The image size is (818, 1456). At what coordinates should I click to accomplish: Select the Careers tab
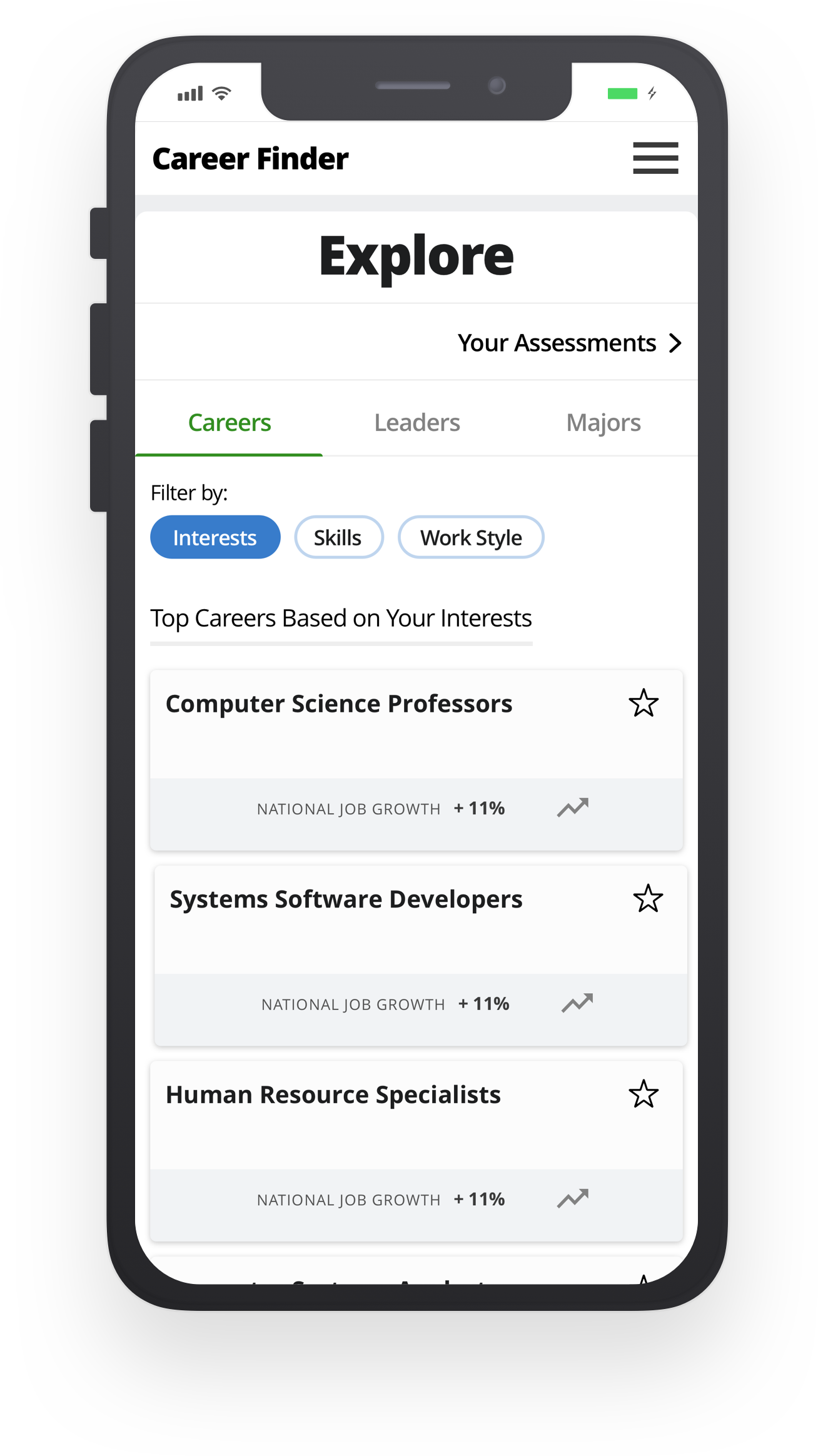click(229, 423)
